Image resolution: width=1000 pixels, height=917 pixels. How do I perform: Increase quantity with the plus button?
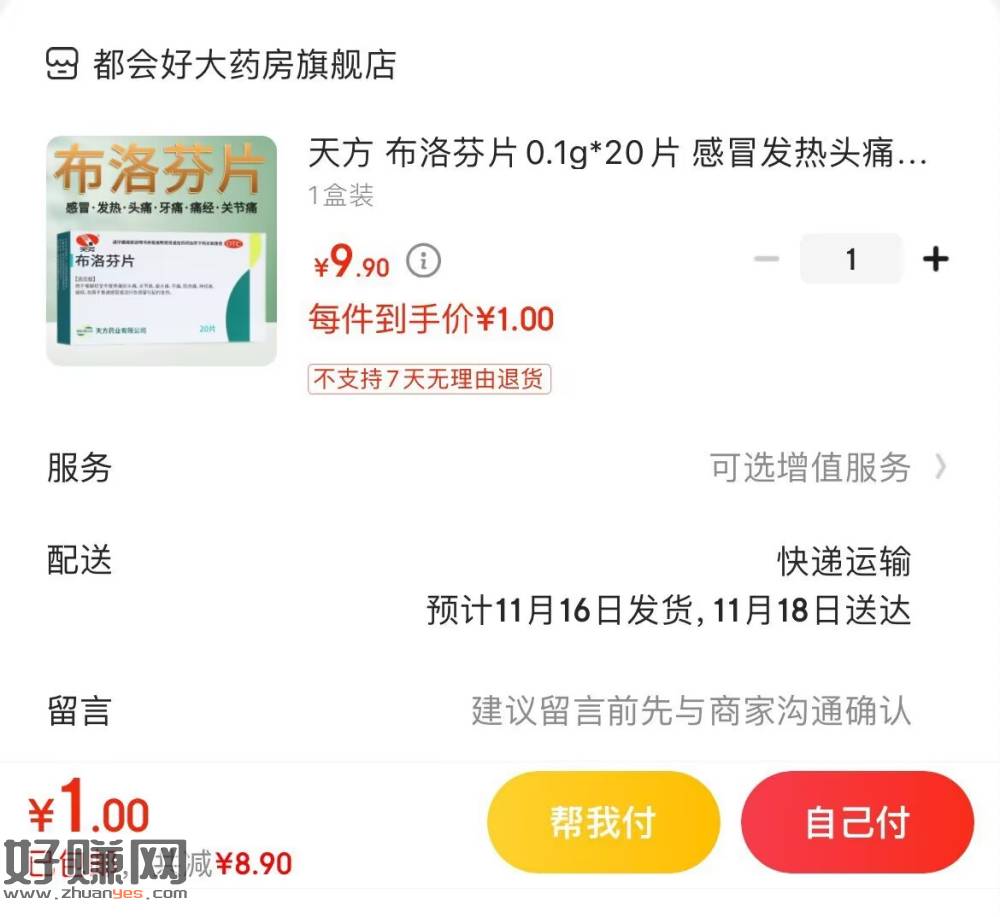pos(935,260)
